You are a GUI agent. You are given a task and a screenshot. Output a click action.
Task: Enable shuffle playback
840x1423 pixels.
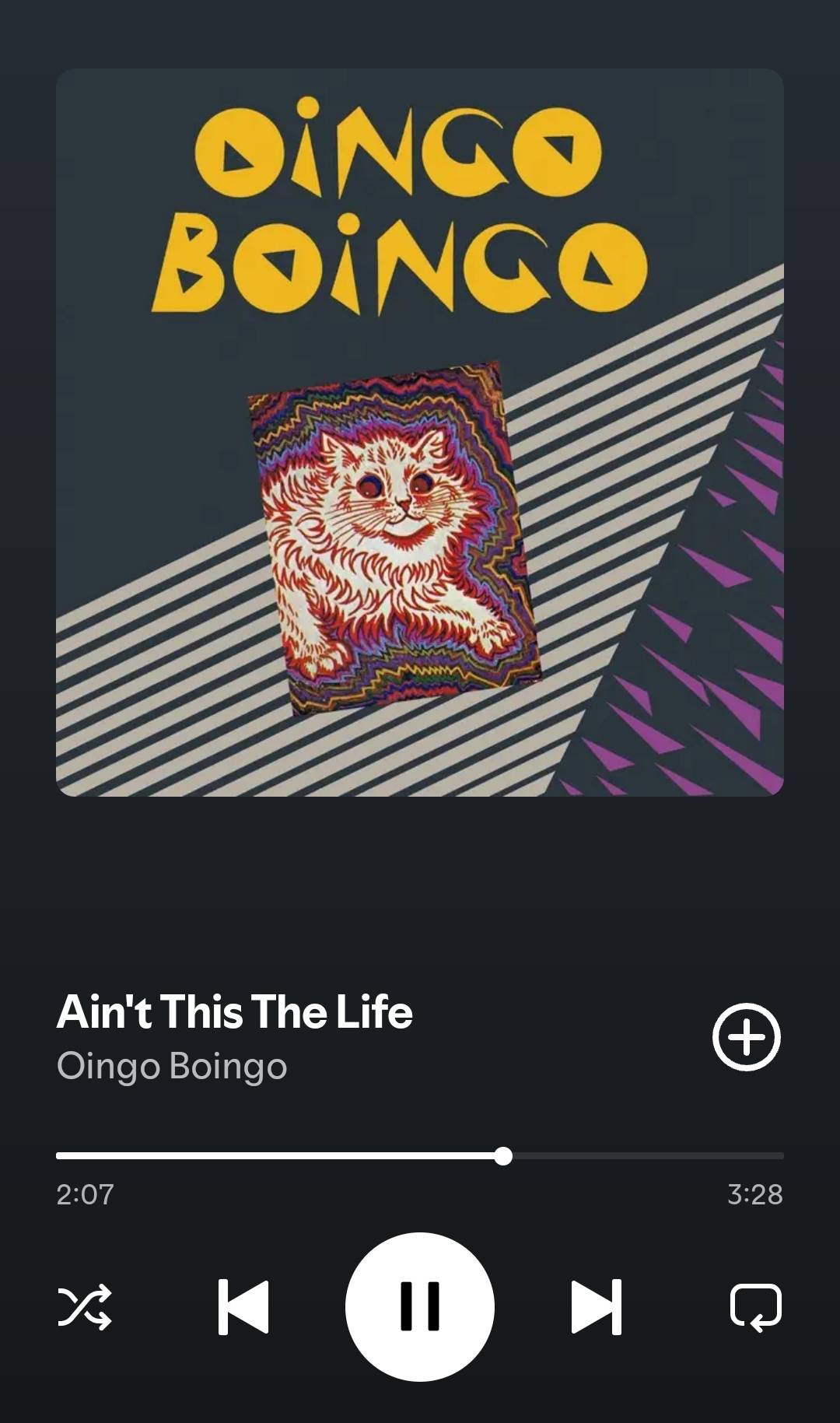coord(85,1306)
